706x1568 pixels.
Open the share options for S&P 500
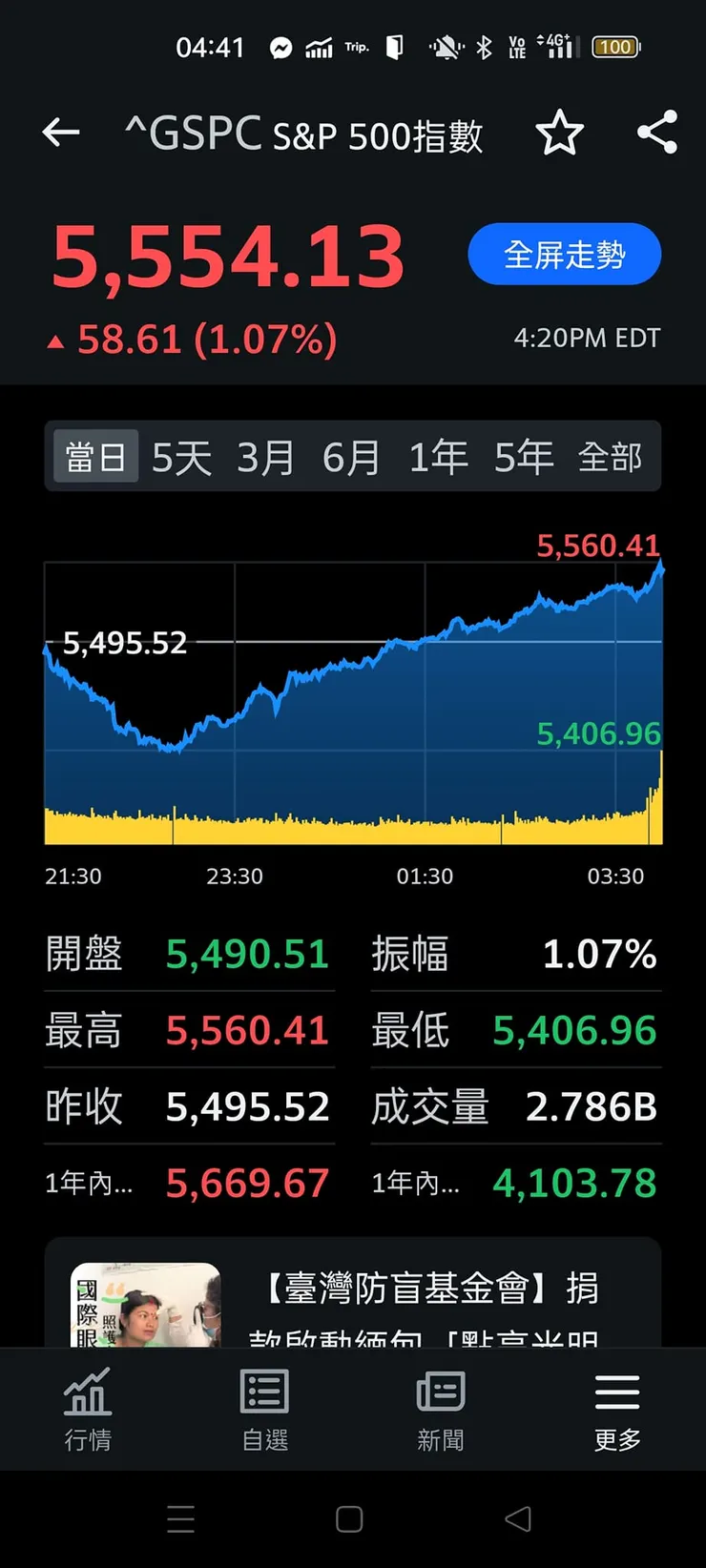pos(658,134)
